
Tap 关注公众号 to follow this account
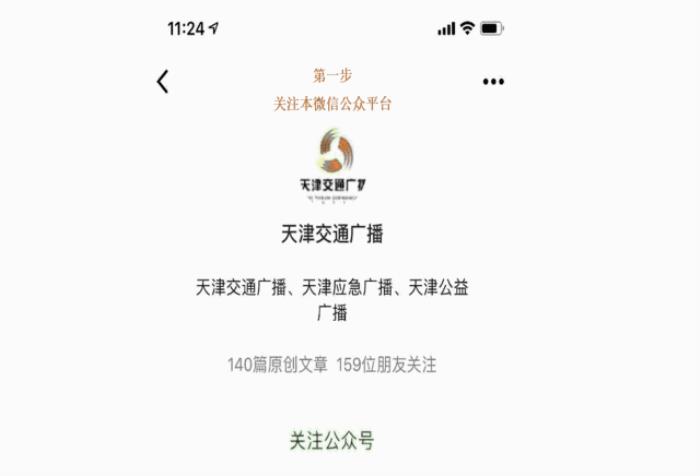(332, 440)
